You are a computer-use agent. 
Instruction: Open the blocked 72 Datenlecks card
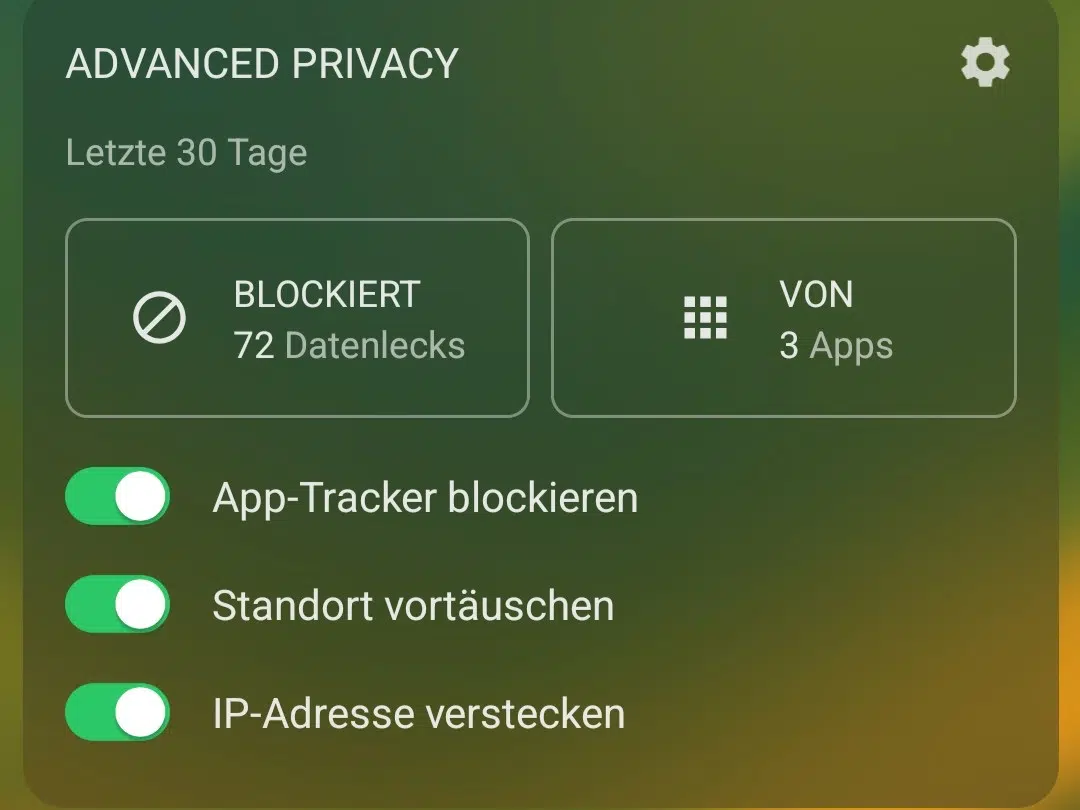pos(297,318)
